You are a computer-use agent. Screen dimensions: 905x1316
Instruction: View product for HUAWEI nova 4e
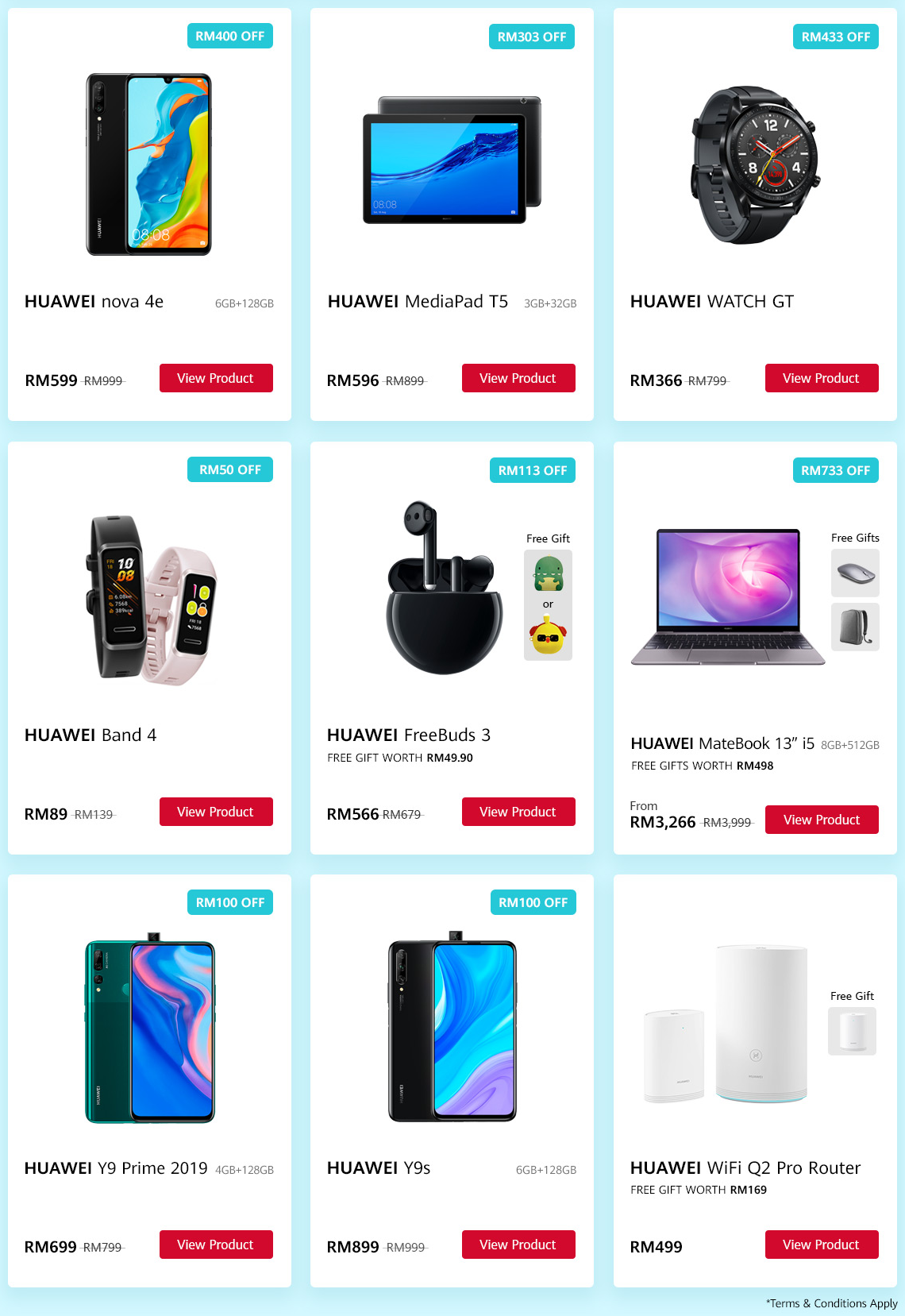click(x=216, y=378)
